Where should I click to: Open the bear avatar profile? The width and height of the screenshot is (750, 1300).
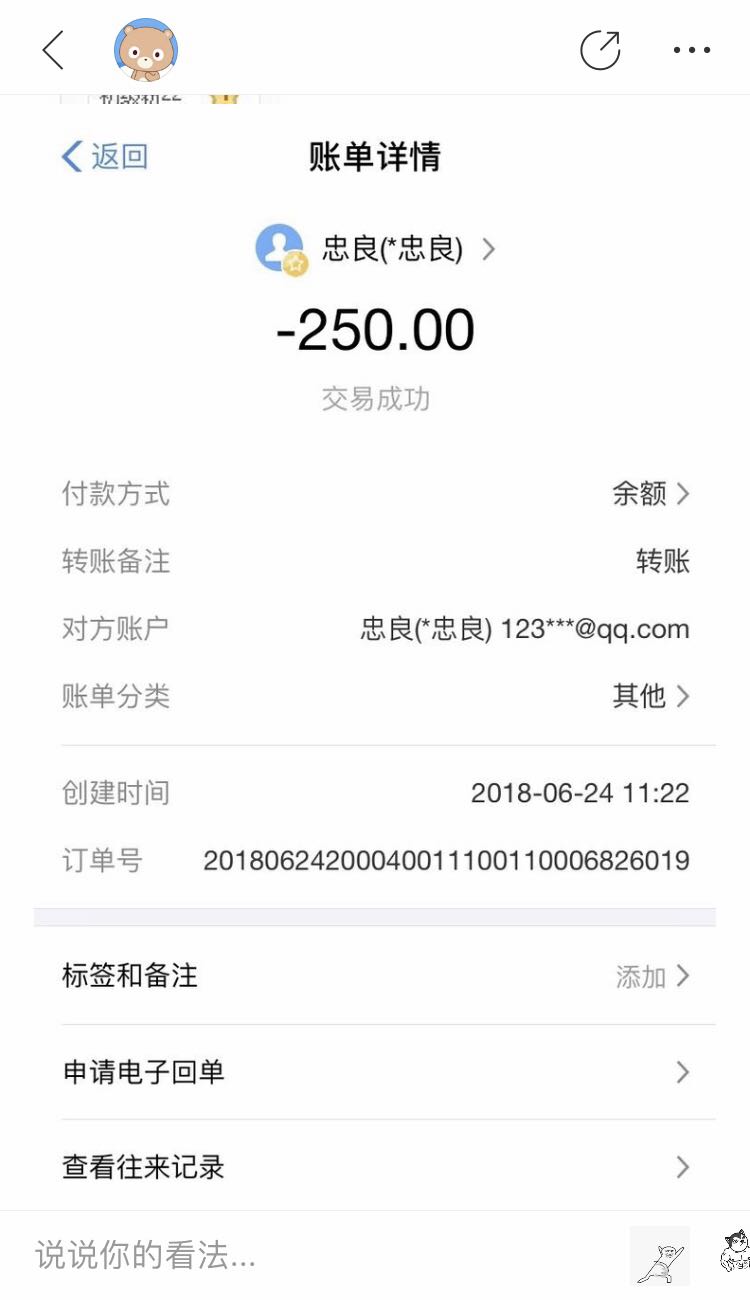[x=146, y=50]
